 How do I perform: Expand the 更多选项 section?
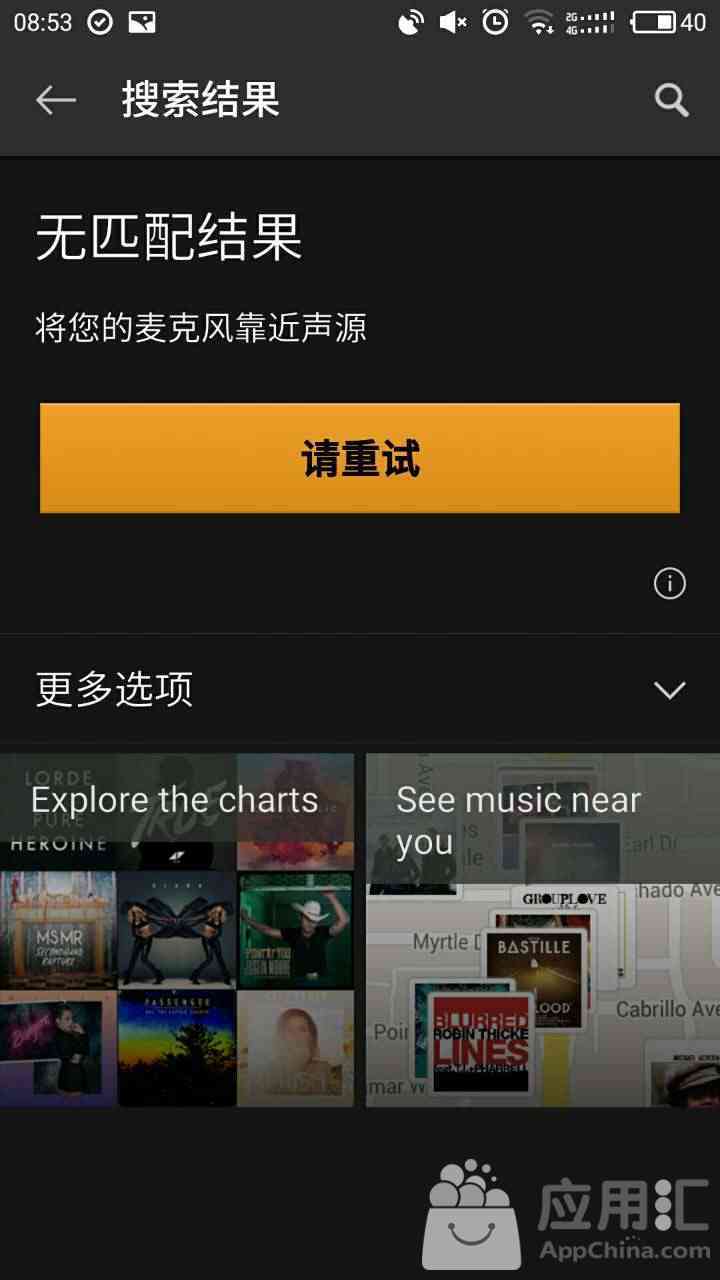(x=668, y=690)
